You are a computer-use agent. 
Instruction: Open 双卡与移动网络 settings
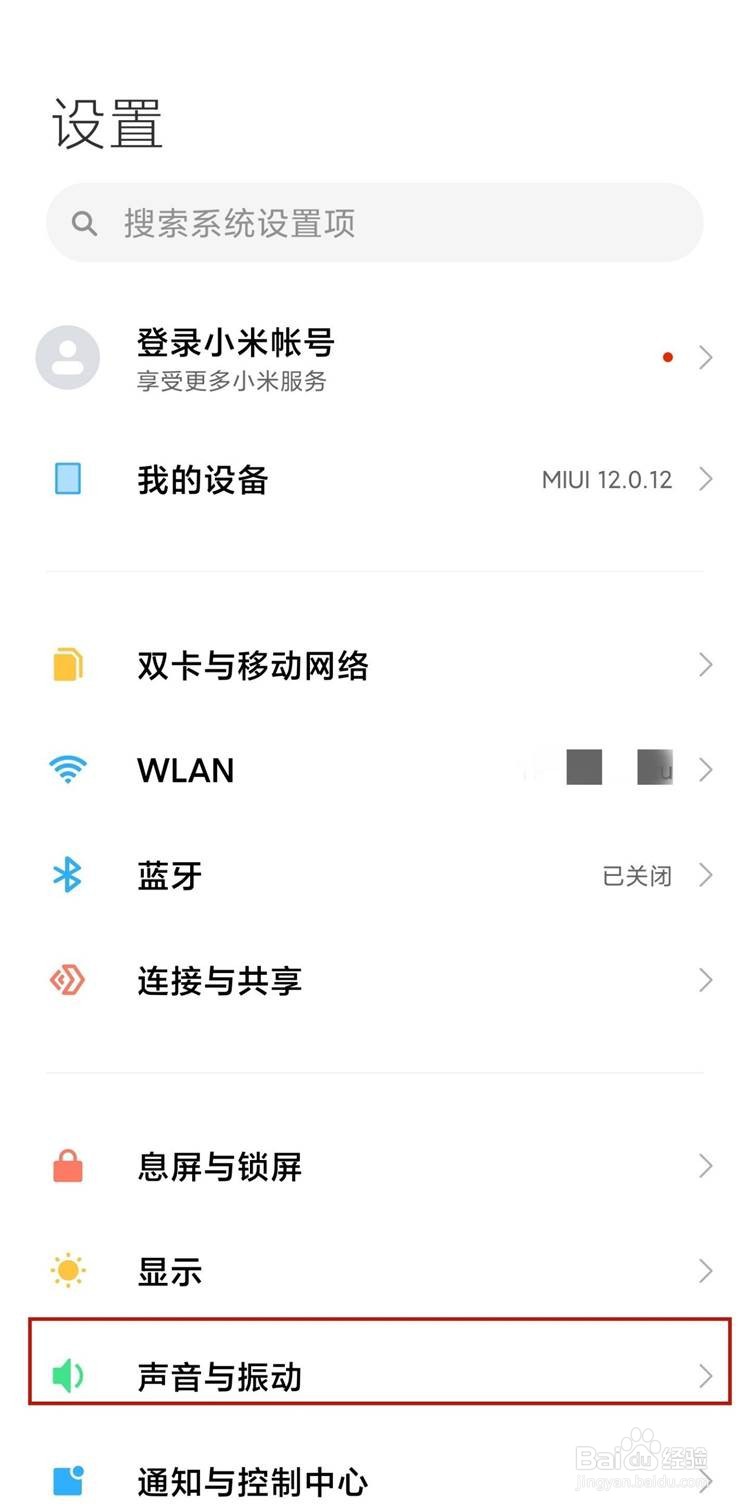[x=375, y=665]
